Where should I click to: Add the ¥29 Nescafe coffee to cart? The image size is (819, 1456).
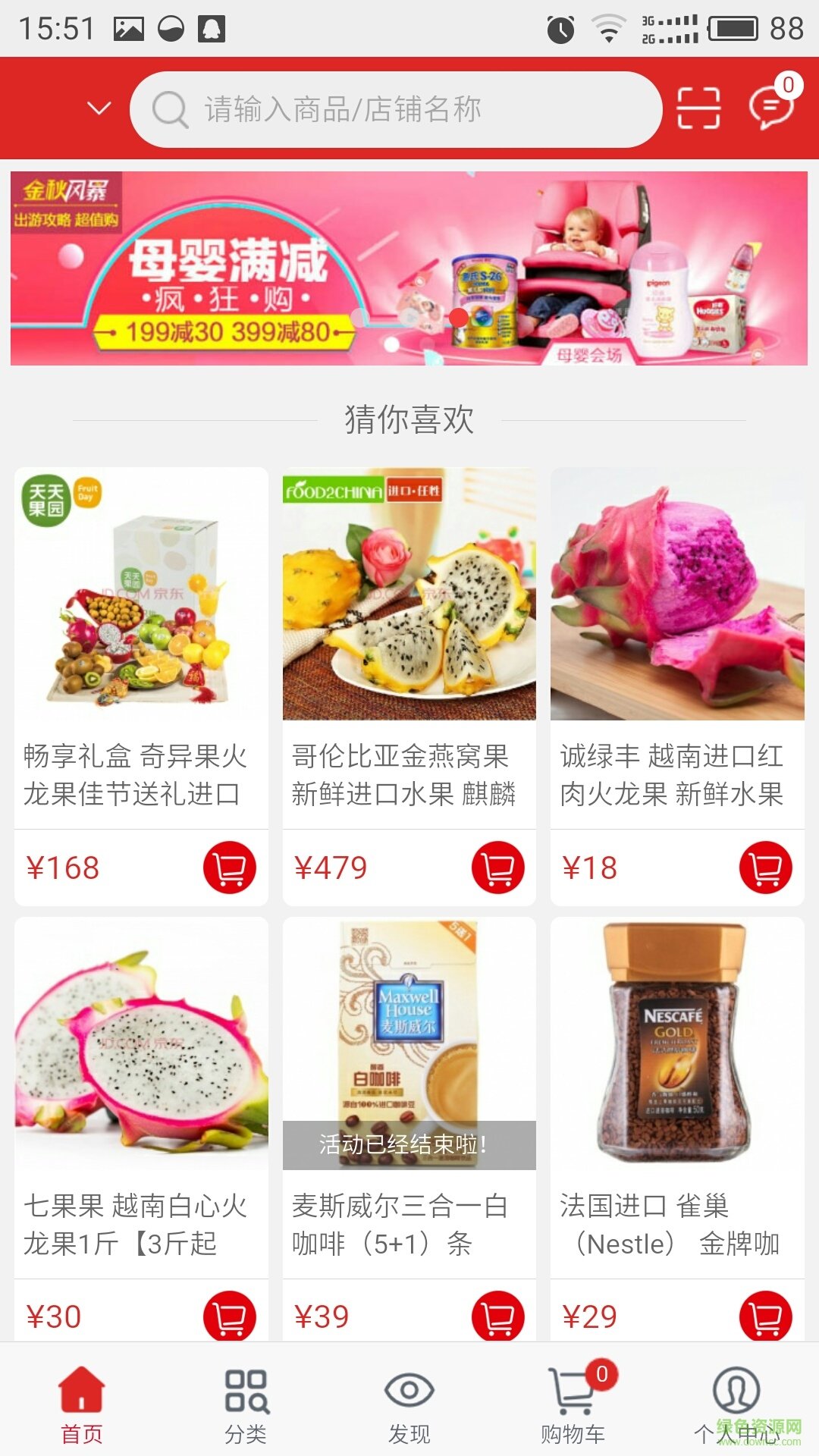coord(765,1316)
